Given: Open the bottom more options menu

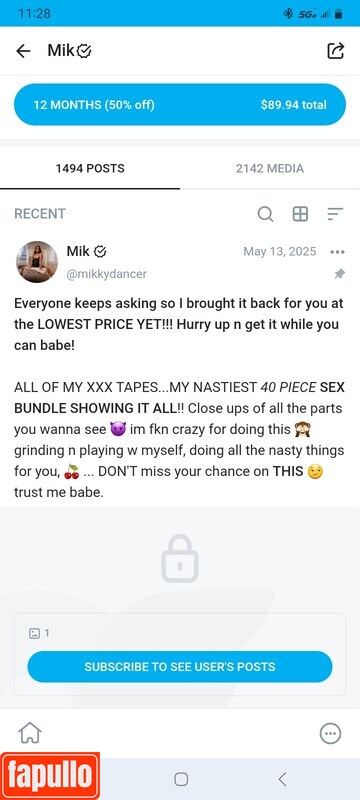Looking at the screenshot, I should coord(330,734).
